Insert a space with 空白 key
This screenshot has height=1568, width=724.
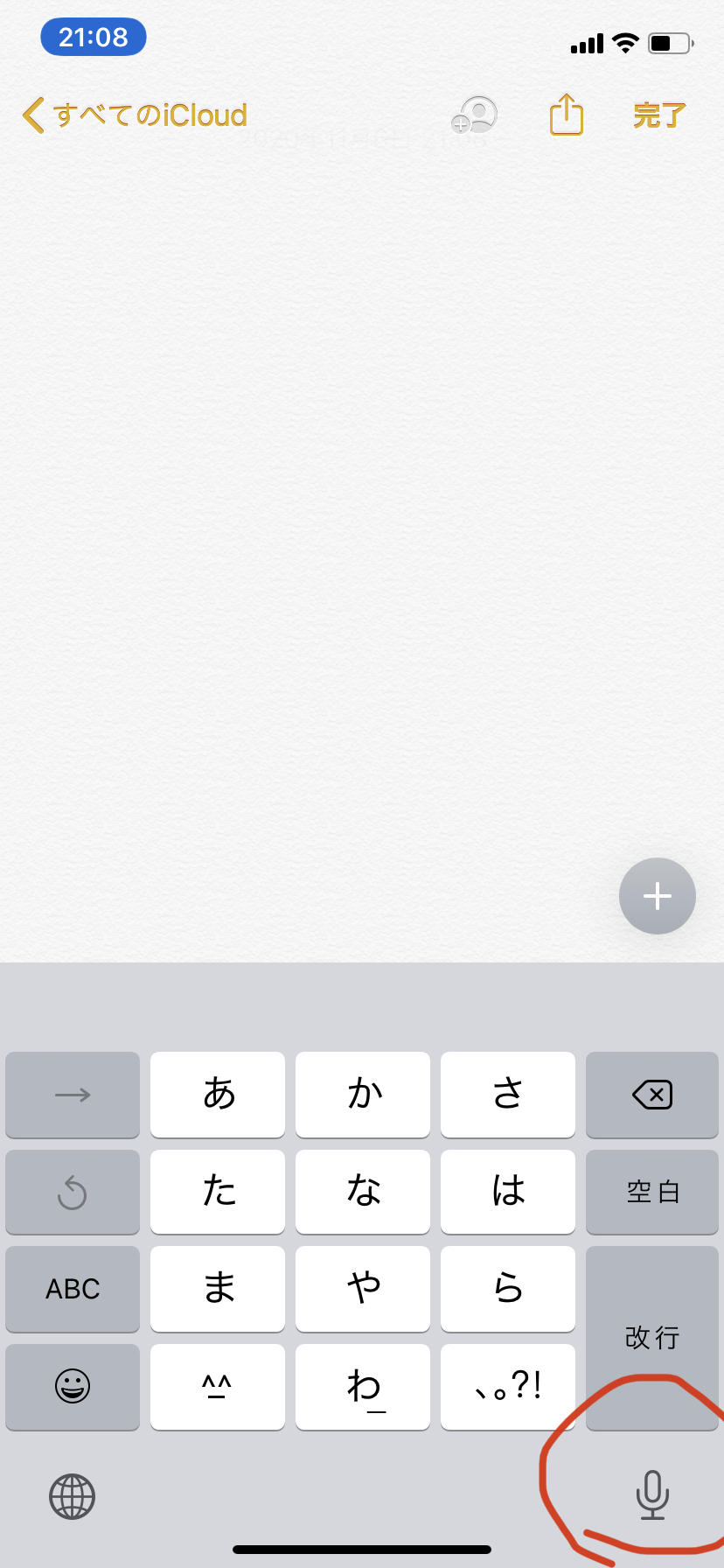click(652, 1192)
